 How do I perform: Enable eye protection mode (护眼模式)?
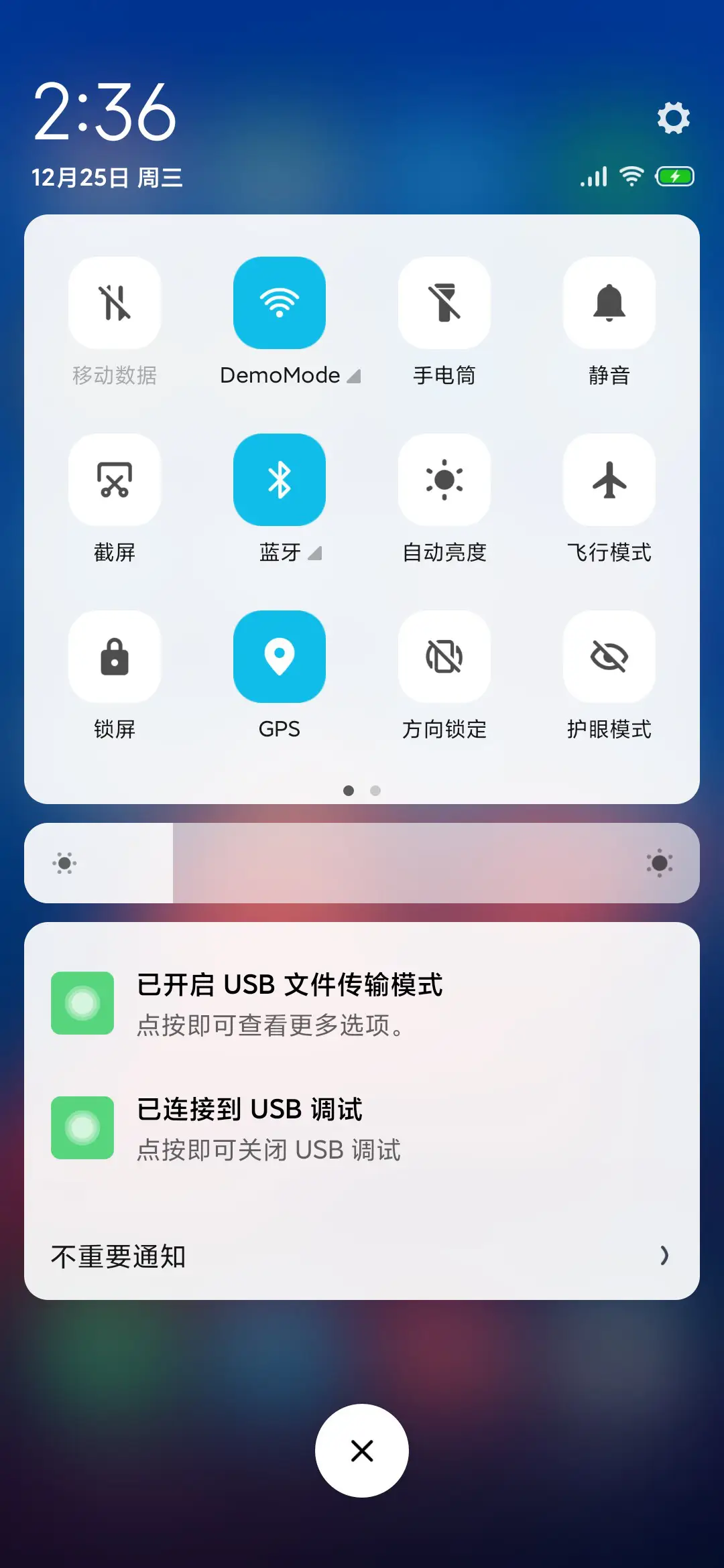tap(609, 657)
